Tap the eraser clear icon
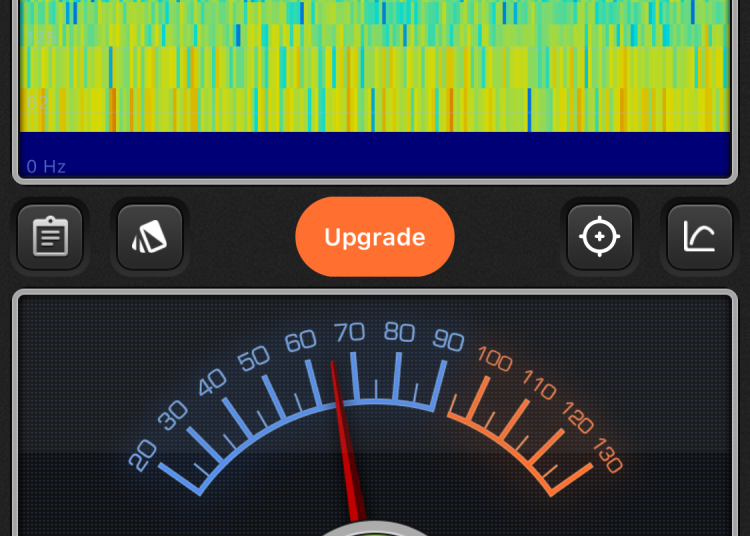The height and width of the screenshot is (536, 750). coord(150,238)
